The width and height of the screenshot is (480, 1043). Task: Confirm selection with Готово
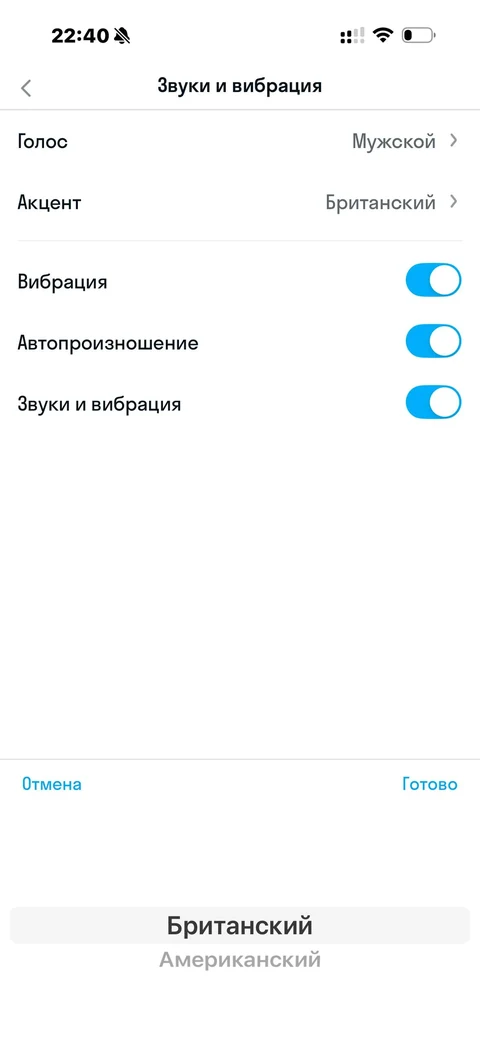click(x=429, y=784)
